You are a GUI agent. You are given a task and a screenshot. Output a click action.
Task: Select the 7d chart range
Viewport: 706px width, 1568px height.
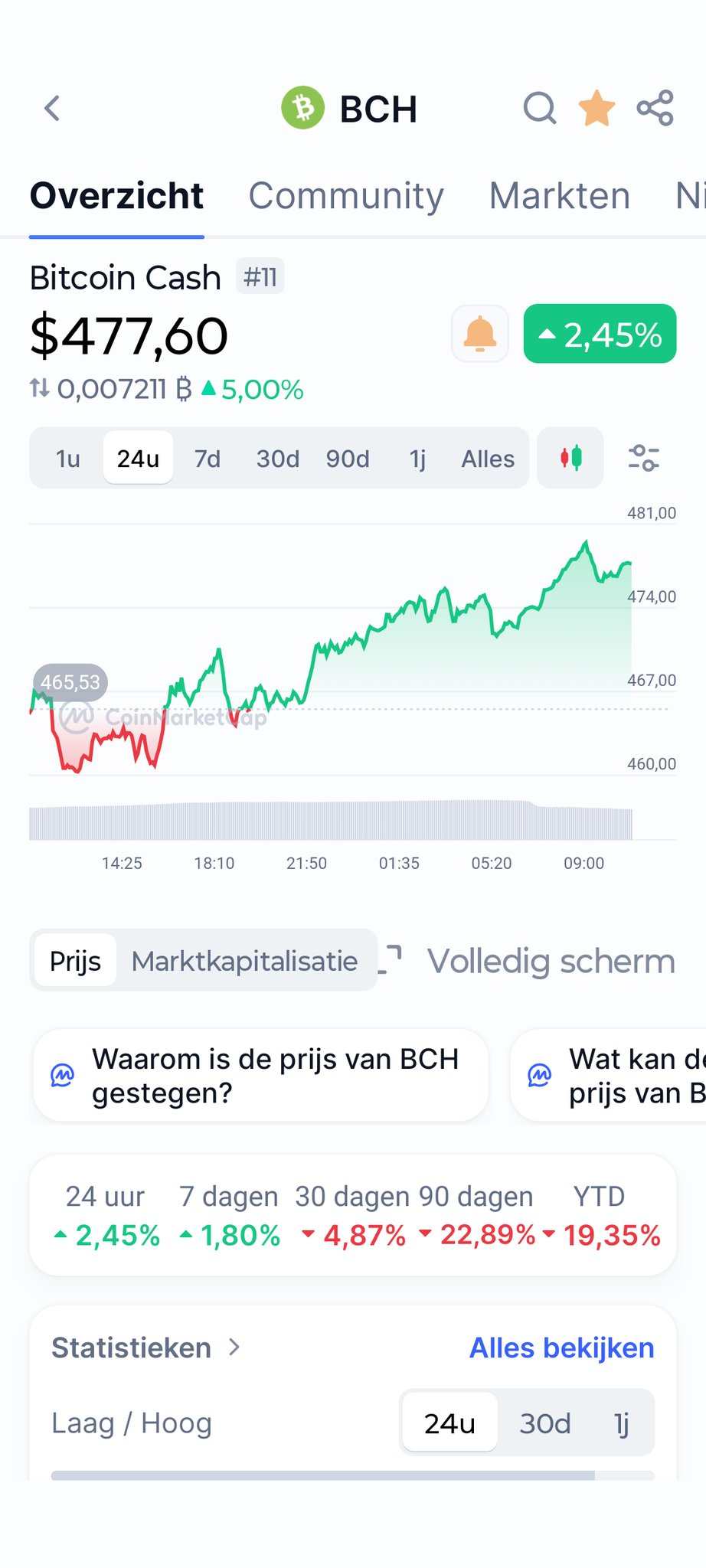[208, 459]
